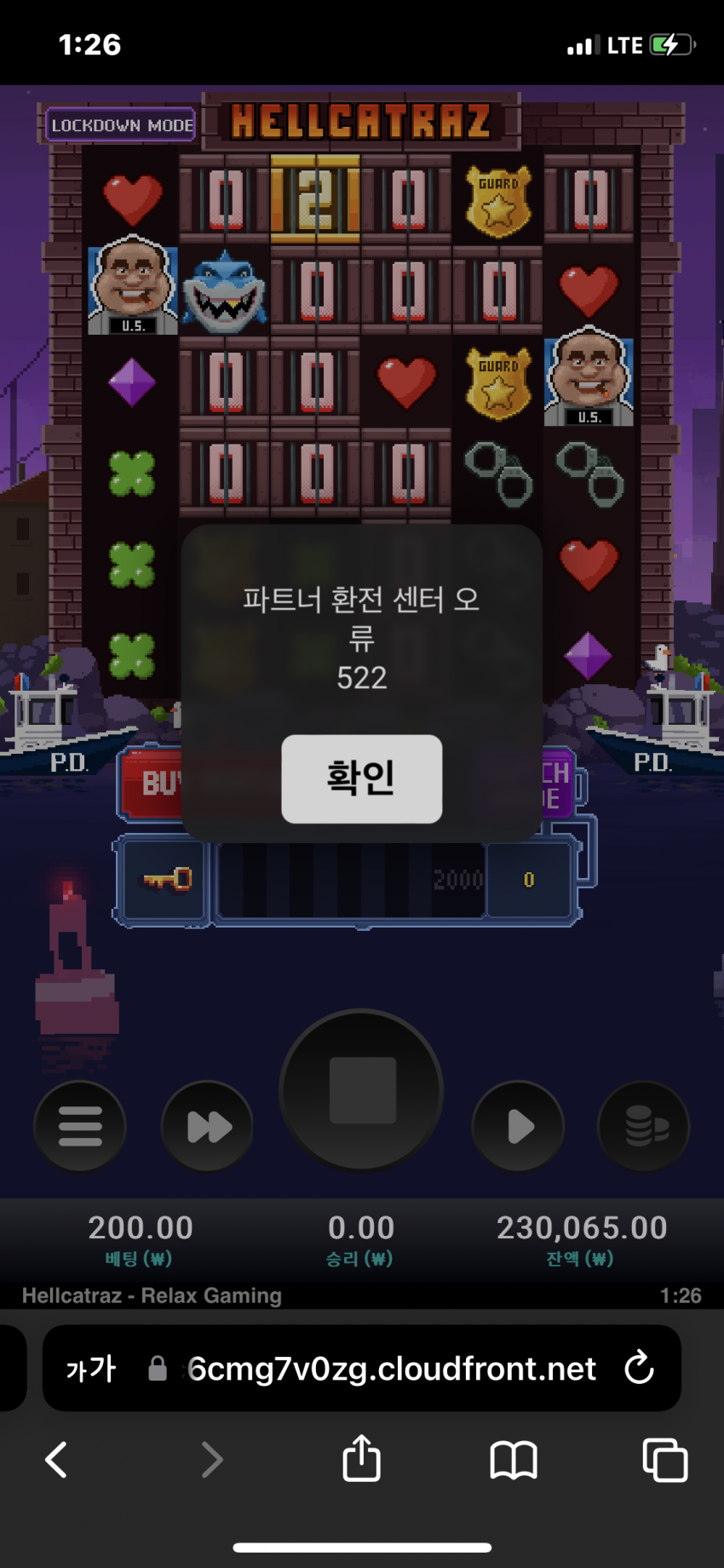
Task: Confirm the error dialog with 확인
Action: point(361,778)
